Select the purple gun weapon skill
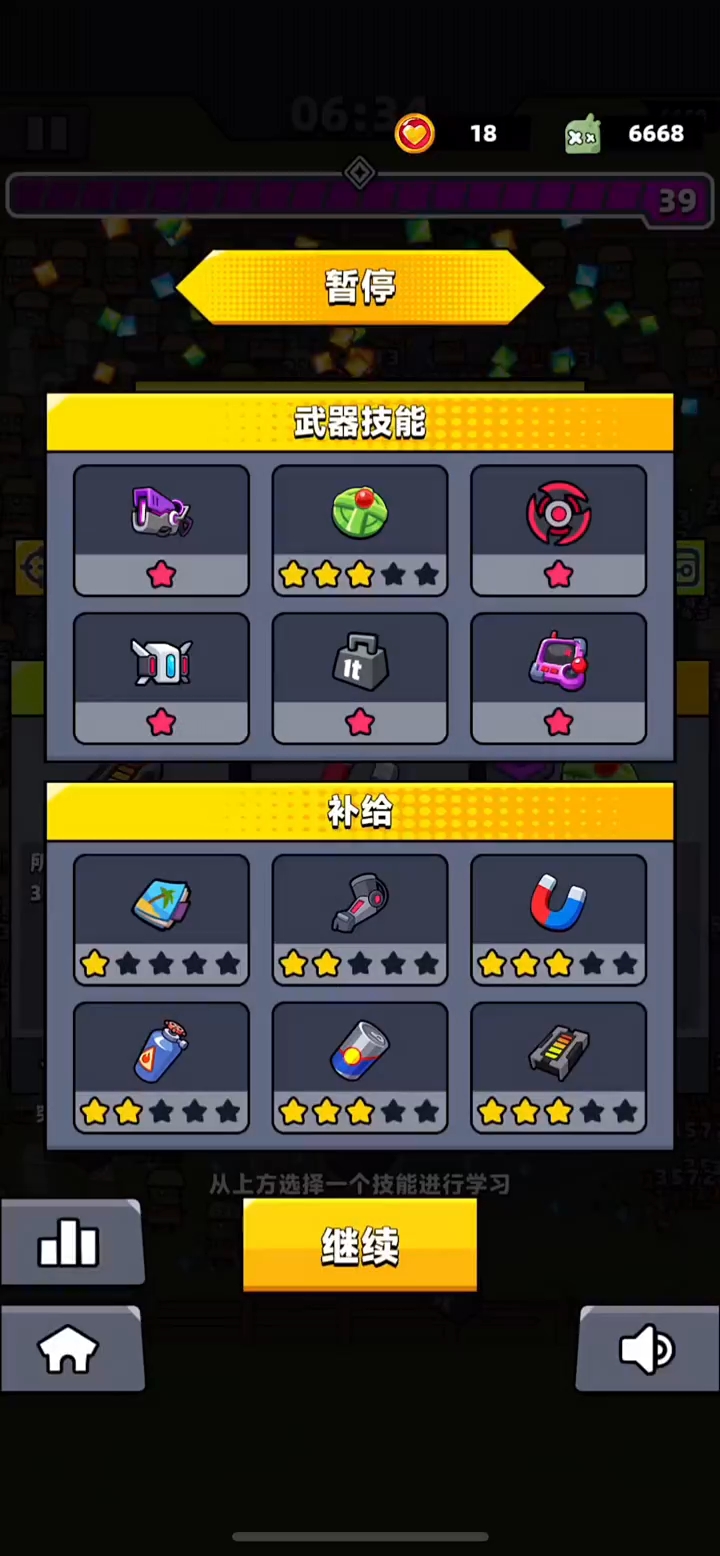 (161, 530)
